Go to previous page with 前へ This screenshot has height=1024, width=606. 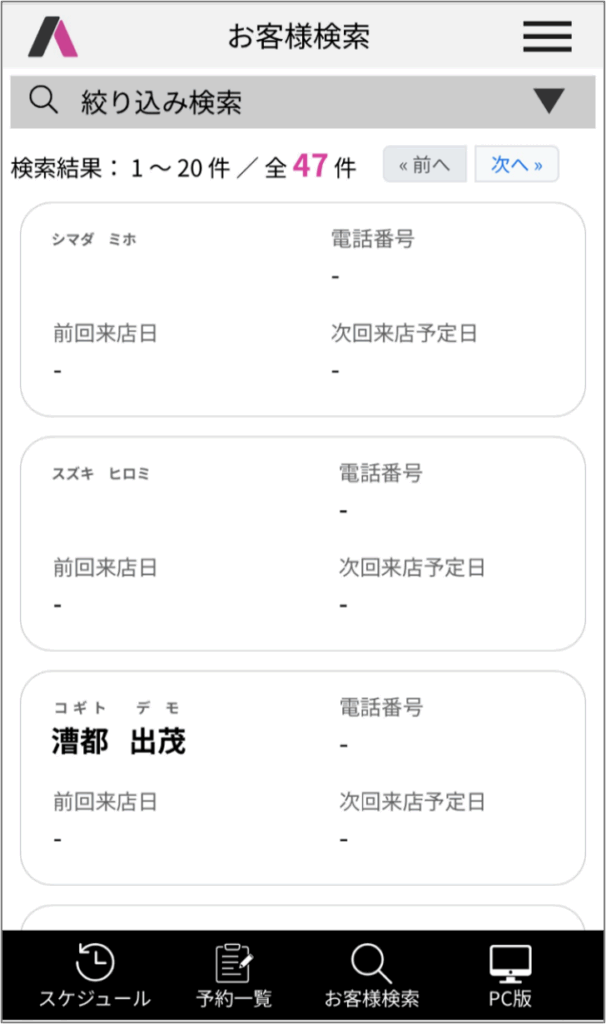pos(424,165)
